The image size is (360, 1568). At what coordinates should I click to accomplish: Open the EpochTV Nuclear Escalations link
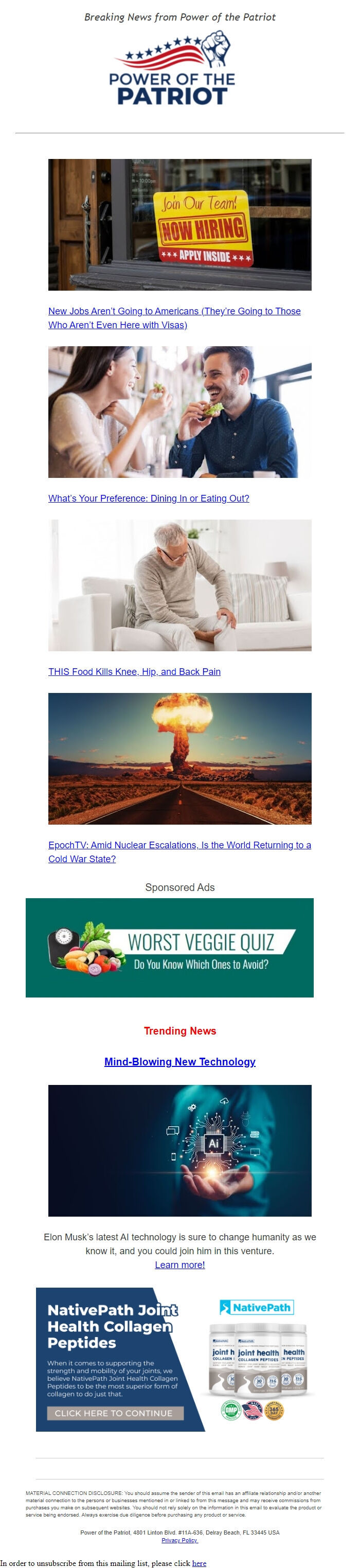[x=179, y=845]
